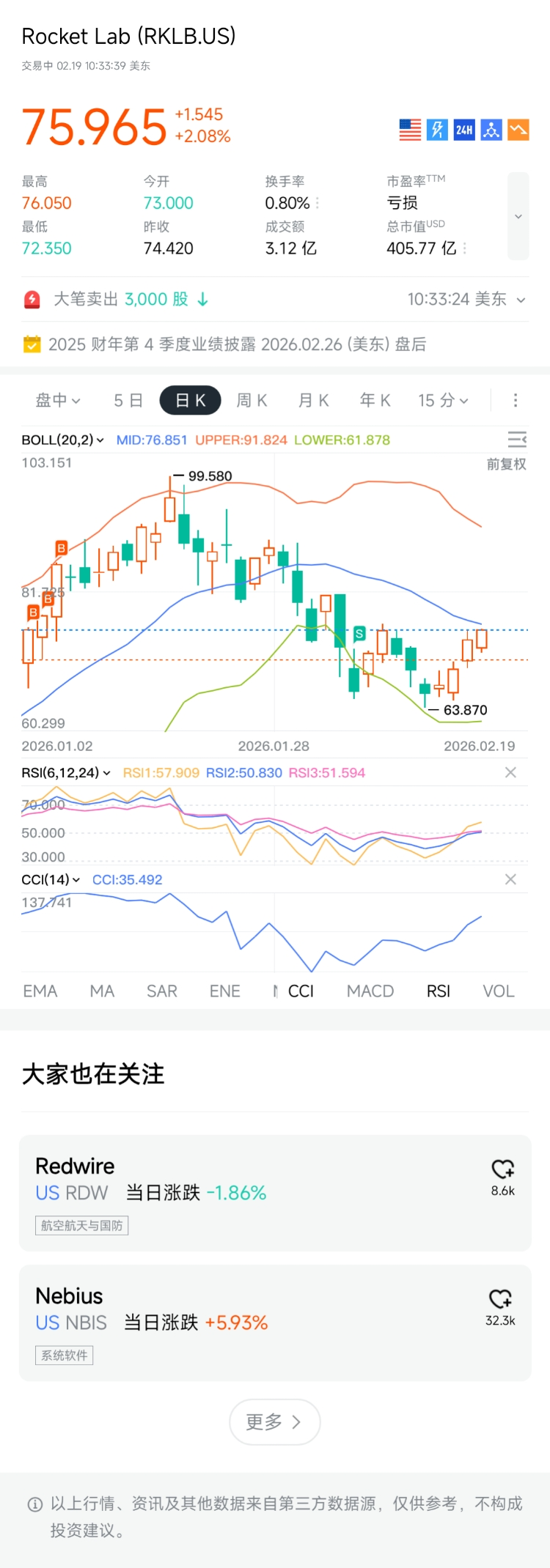Open the 24H trading icon
This screenshot has width=550, height=1568.
464,130
